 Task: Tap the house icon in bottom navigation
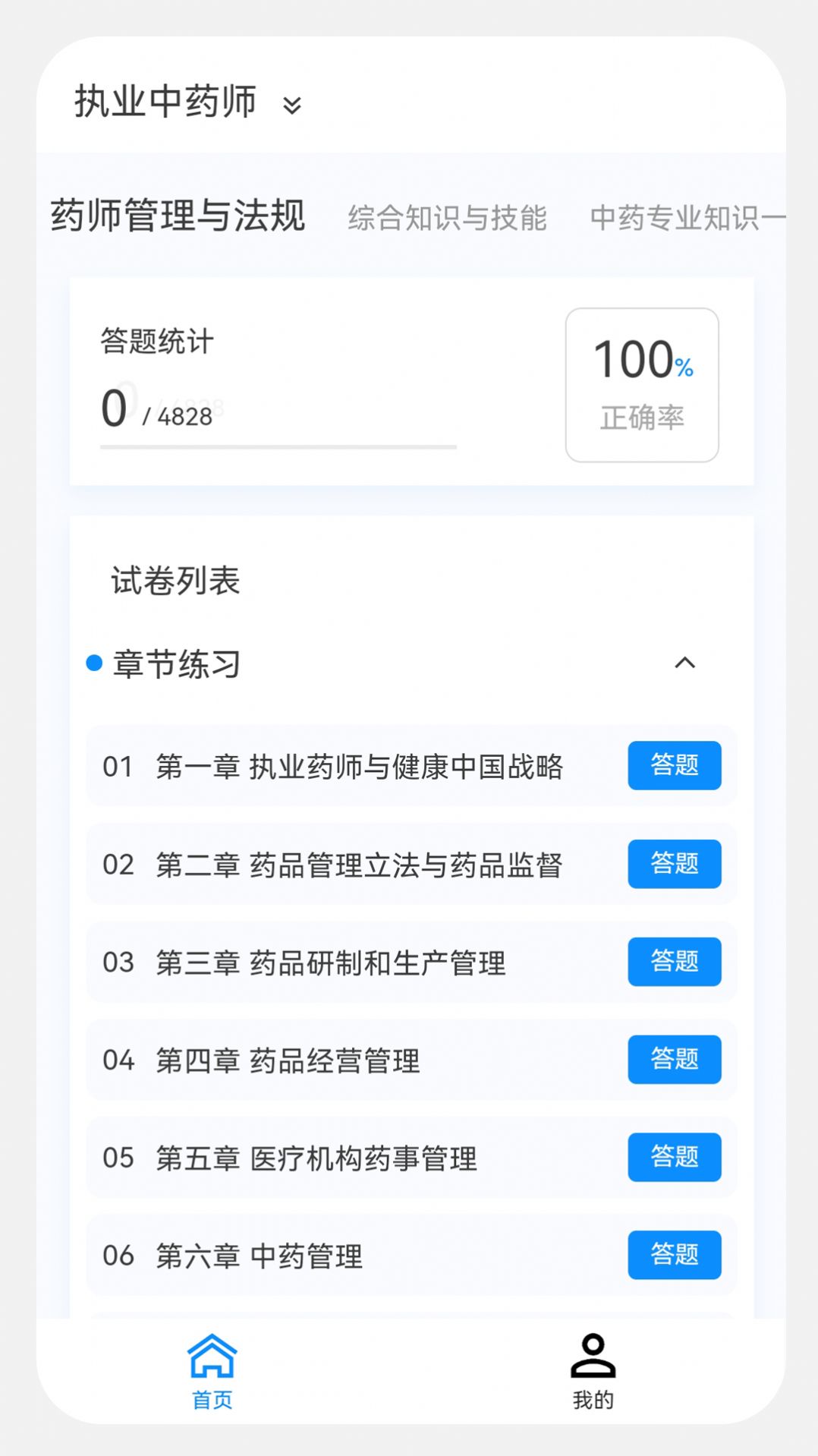(212, 1357)
